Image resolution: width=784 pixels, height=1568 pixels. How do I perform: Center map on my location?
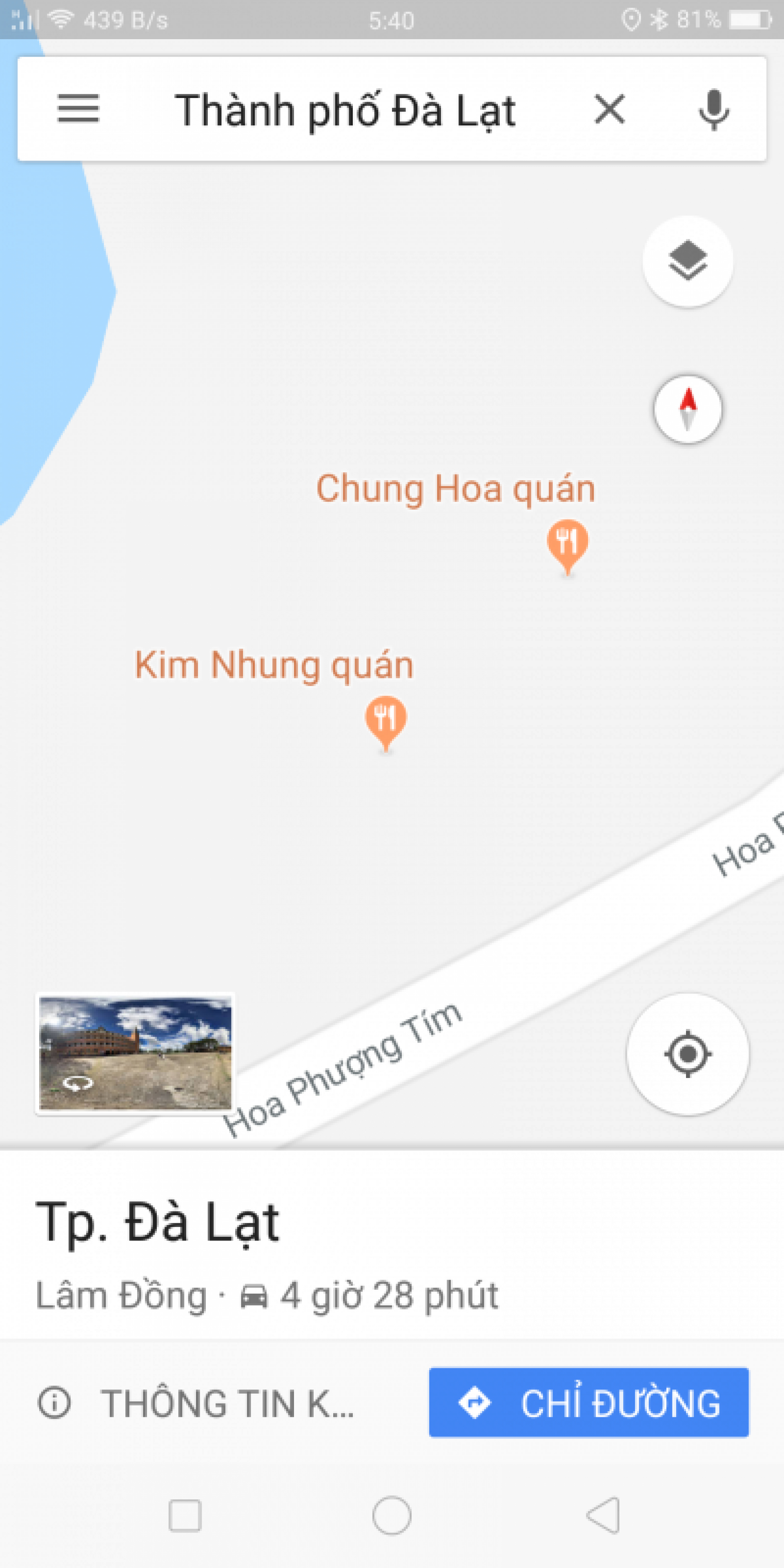[688, 1053]
